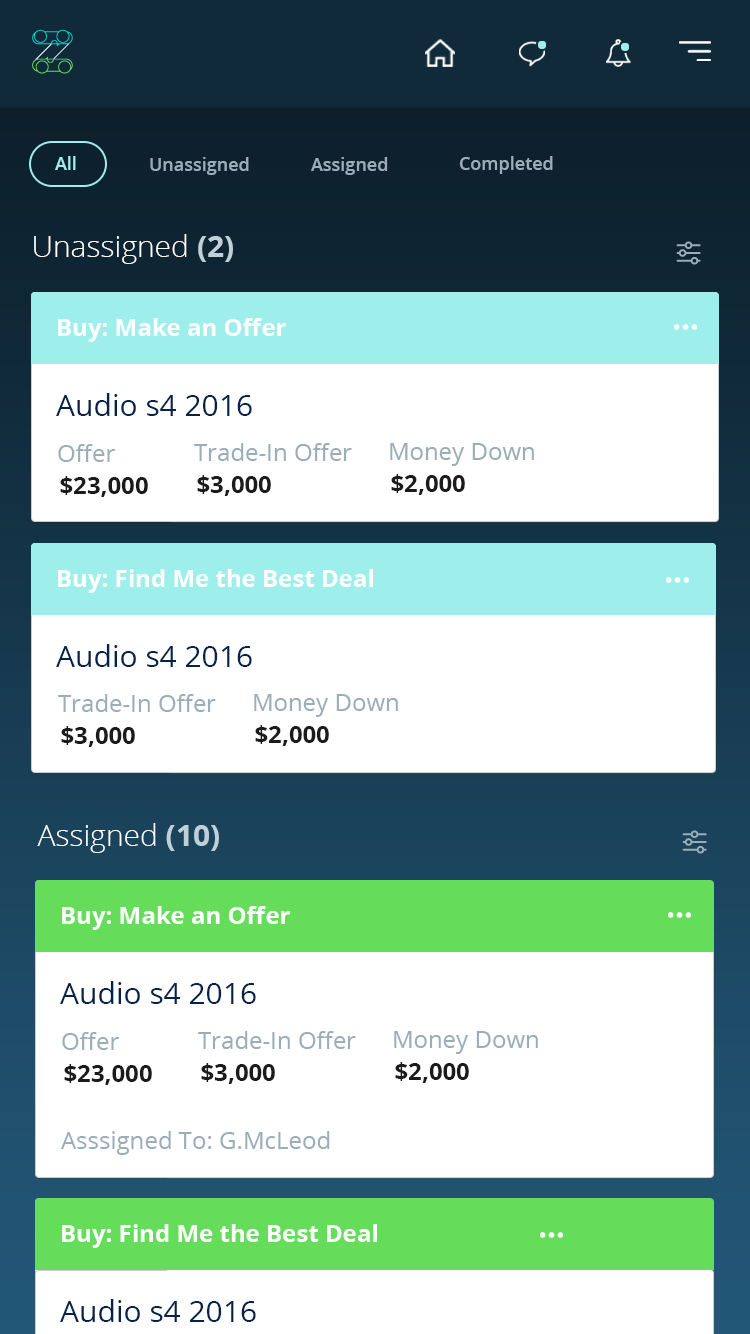This screenshot has width=750, height=1334.
Task: Open filter settings for Unassigned section
Action: (689, 253)
